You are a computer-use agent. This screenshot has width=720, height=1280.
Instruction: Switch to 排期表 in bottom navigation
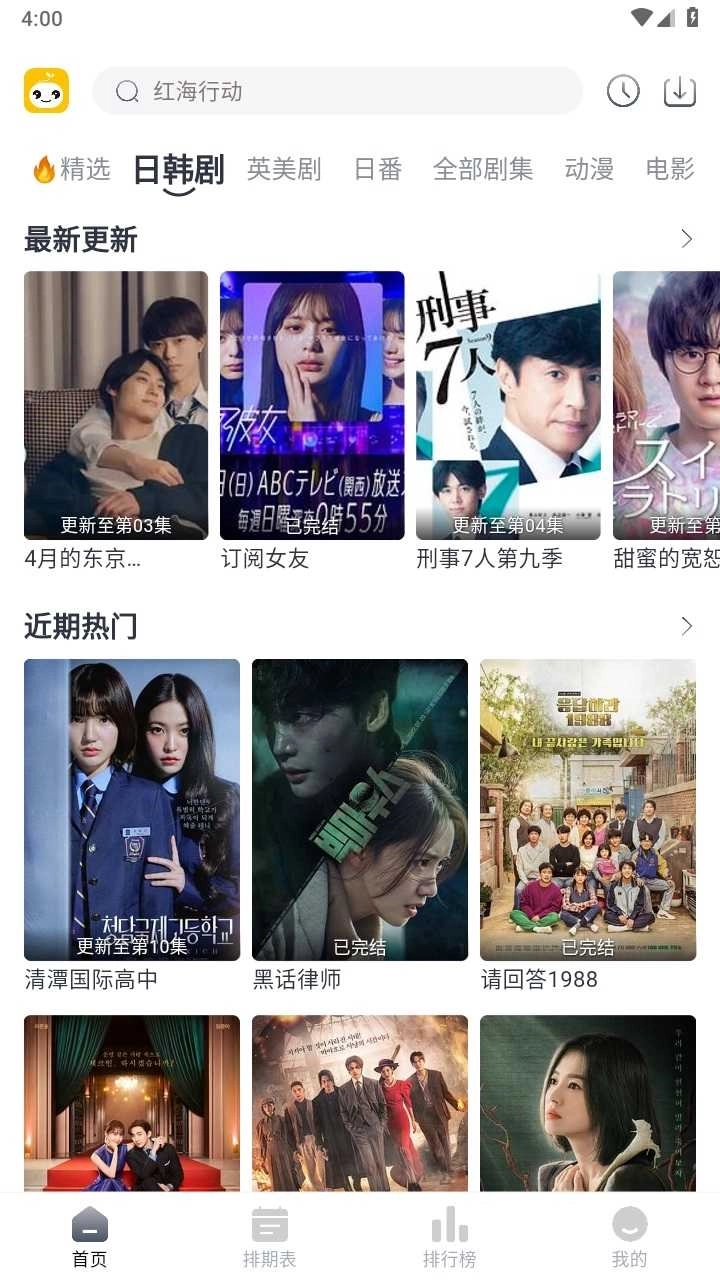[270, 1237]
